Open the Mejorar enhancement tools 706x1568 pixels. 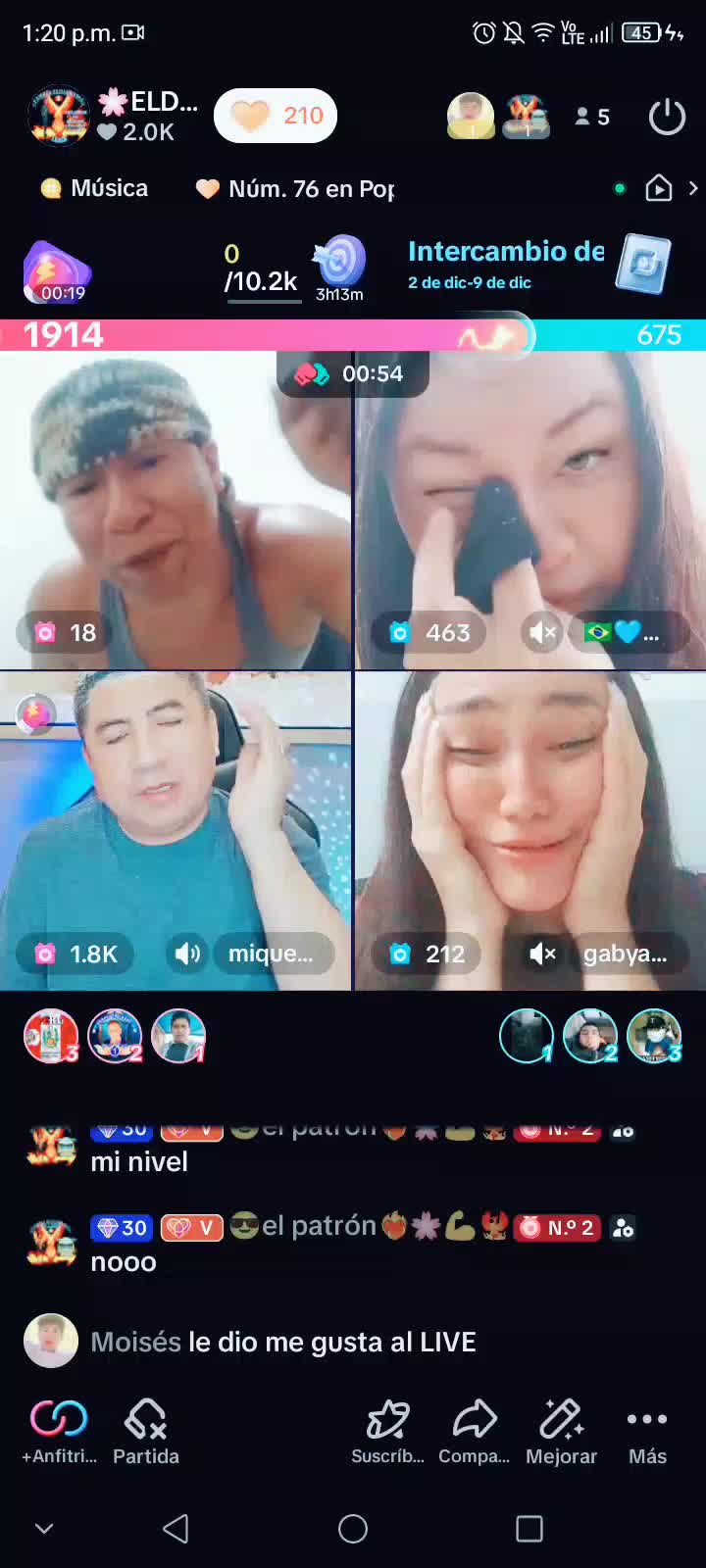click(x=561, y=1431)
